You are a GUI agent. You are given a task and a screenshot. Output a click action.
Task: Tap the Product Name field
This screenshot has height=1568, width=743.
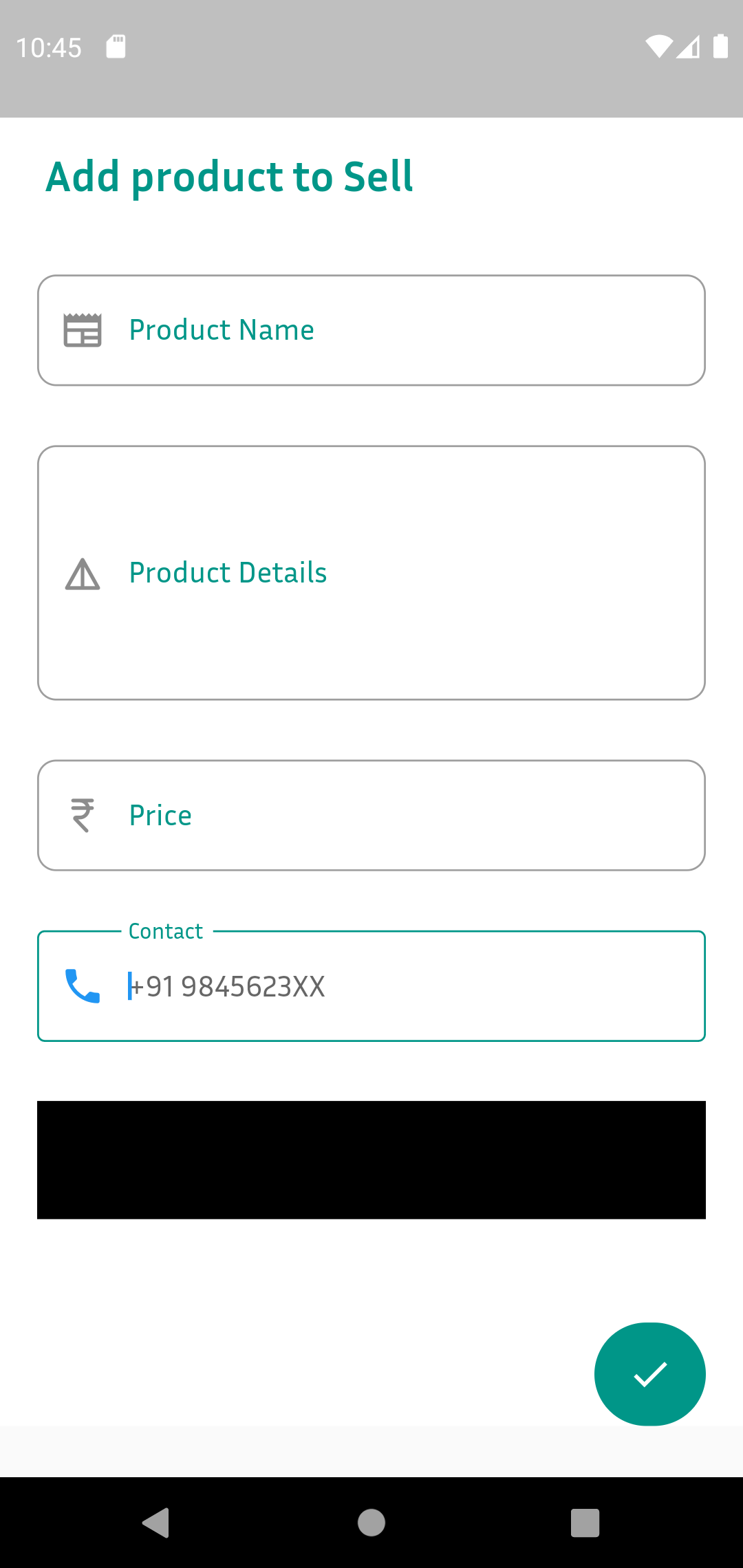point(371,330)
